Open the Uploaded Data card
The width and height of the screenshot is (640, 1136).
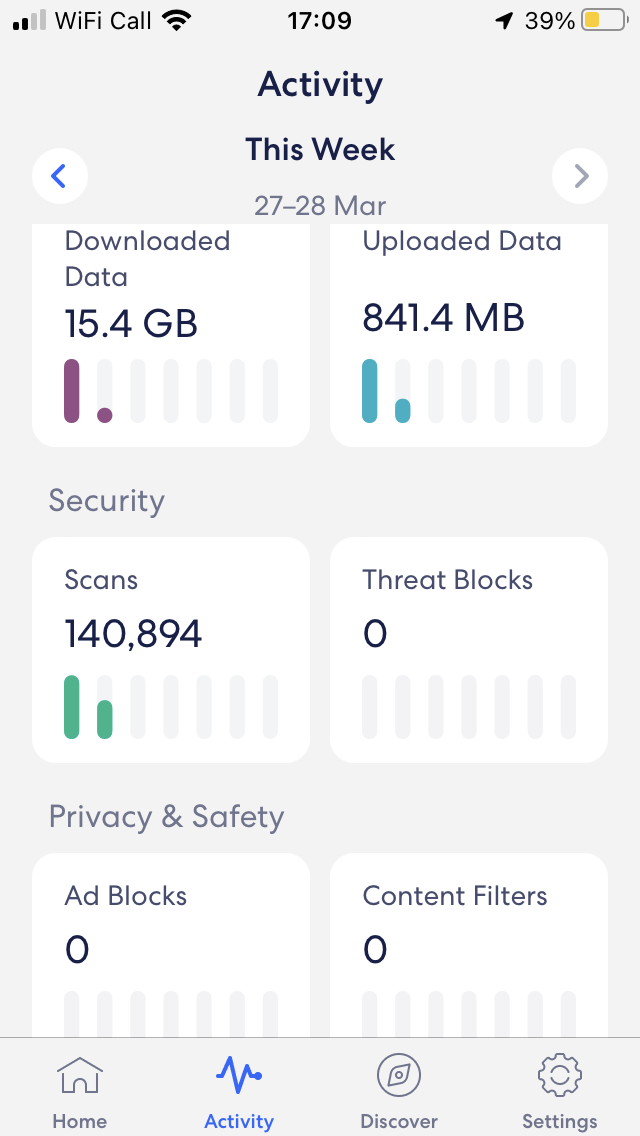point(469,335)
